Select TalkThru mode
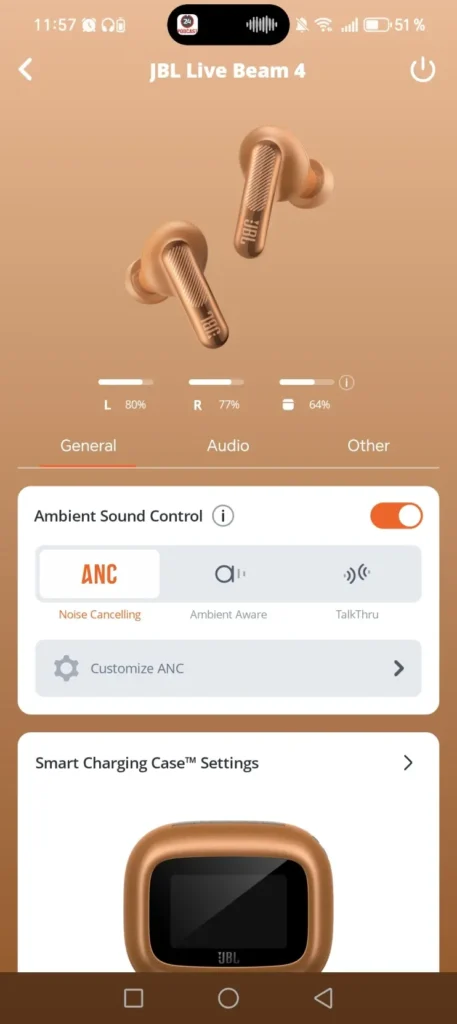The width and height of the screenshot is (457, 1024). tap(356, 574)
